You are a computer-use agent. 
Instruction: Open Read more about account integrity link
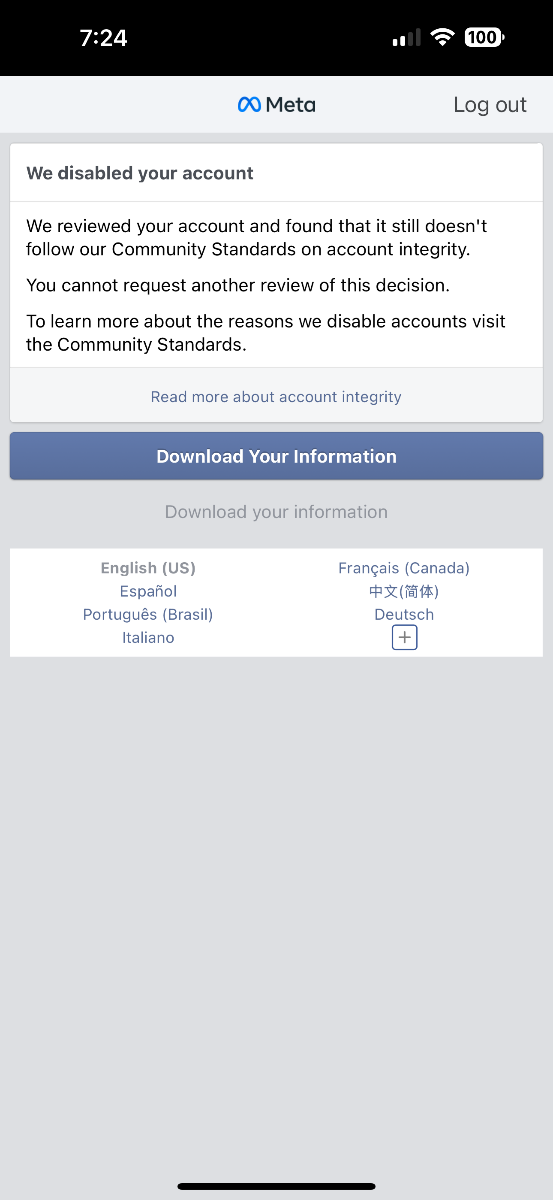tap(276, 397)
